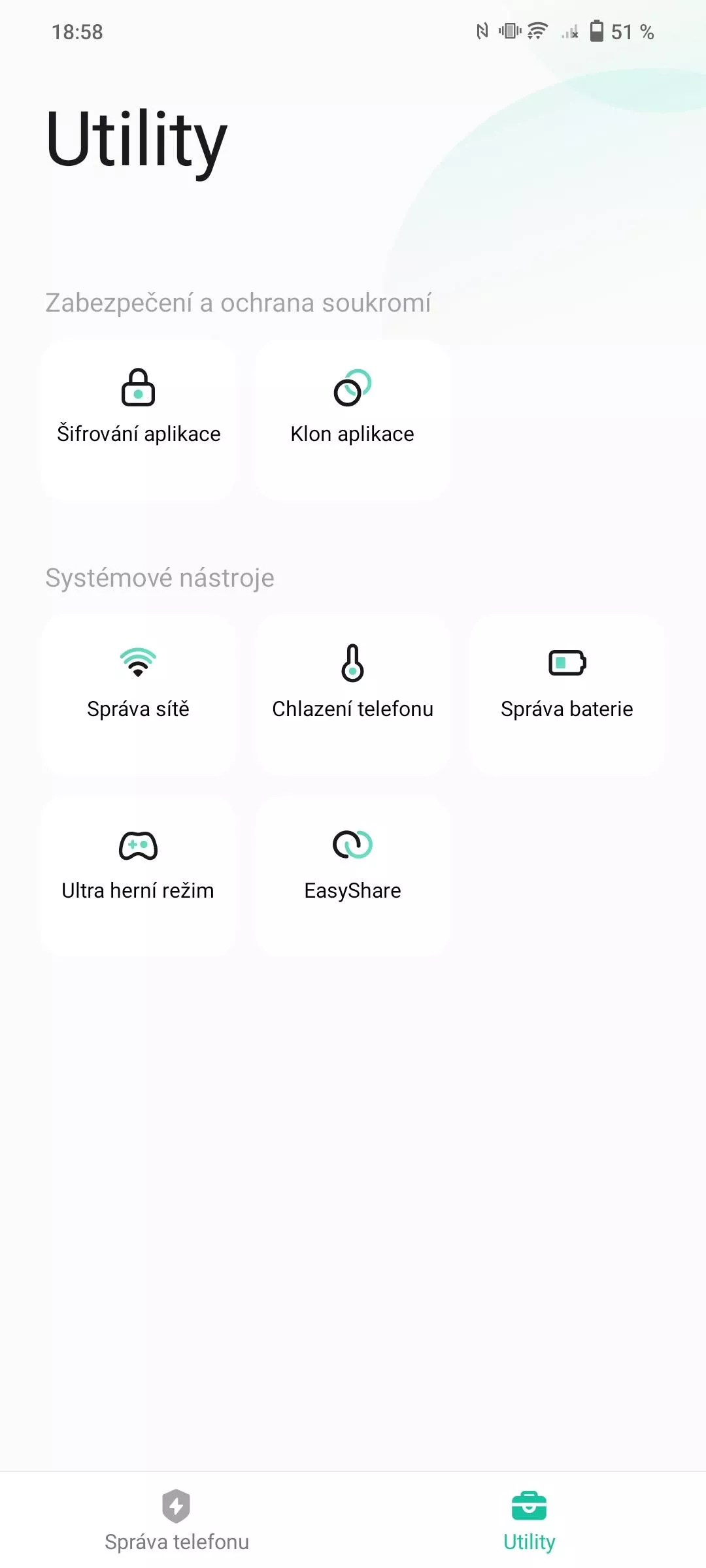This screenshot has height=1568, width=706.
Task: Select Chlazení telefonu tool
Action: 352,694
